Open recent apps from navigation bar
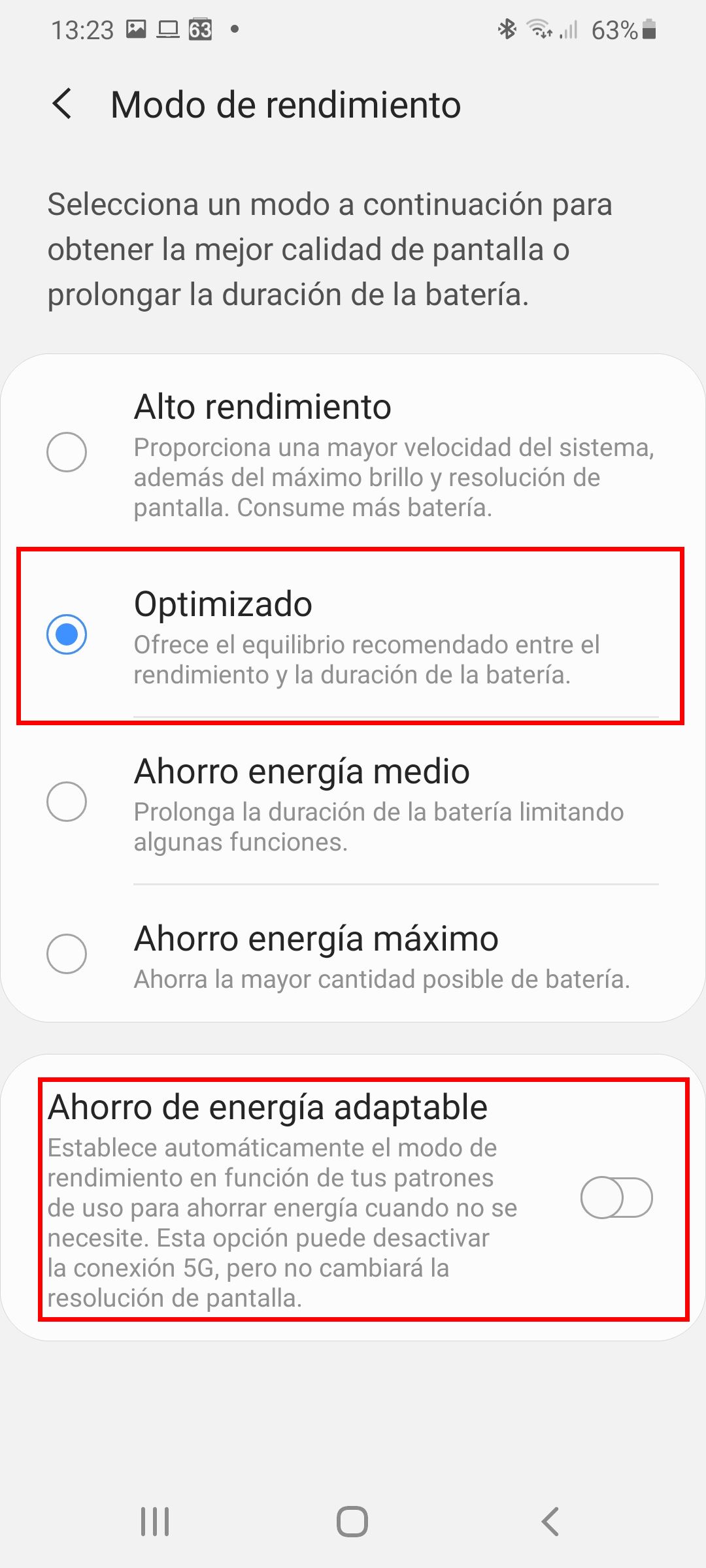 click(155, 1522)
